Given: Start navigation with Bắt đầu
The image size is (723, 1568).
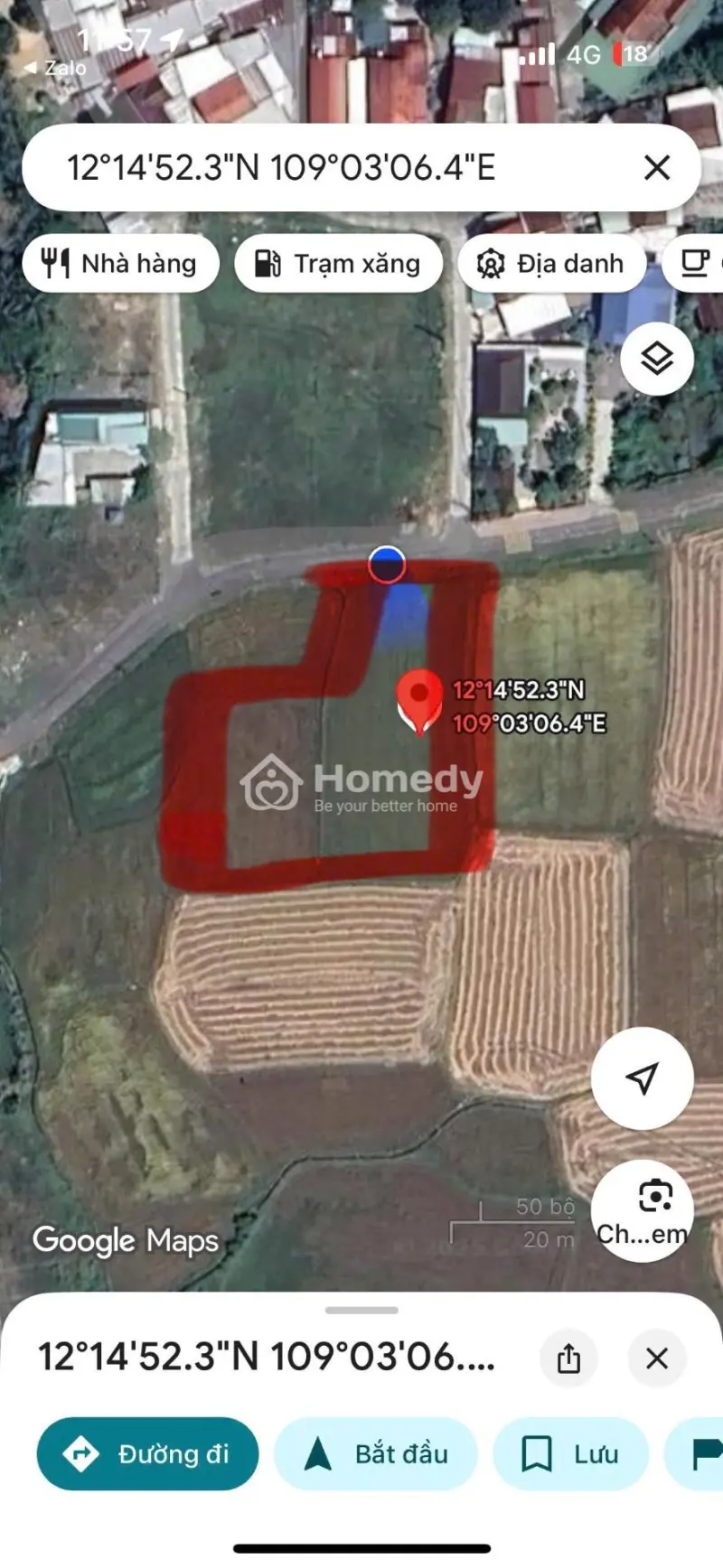Looking at the screenshot, I should 376,1454.
